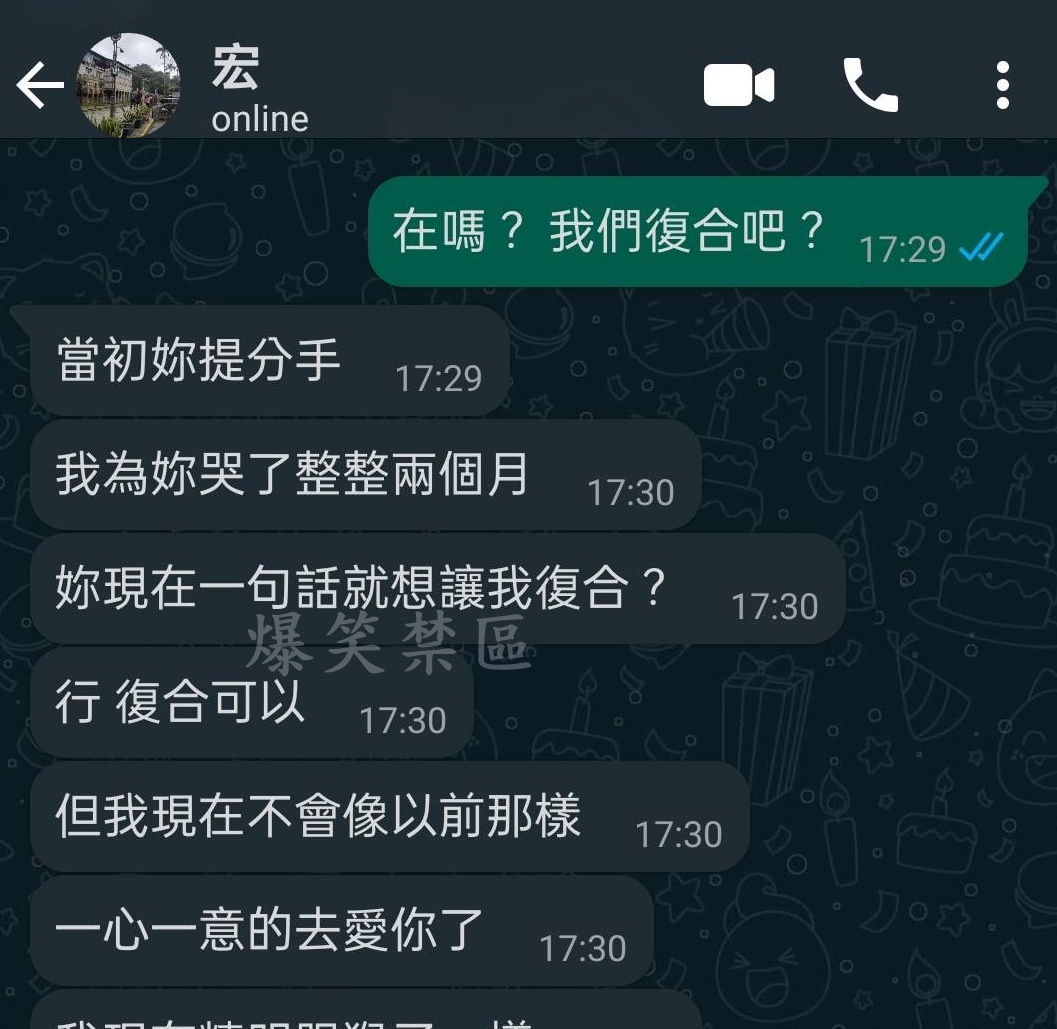The width and height of the screenshot is (1057, 1029).
Task: View contact info for 宏
Action: tap(259, 91)
